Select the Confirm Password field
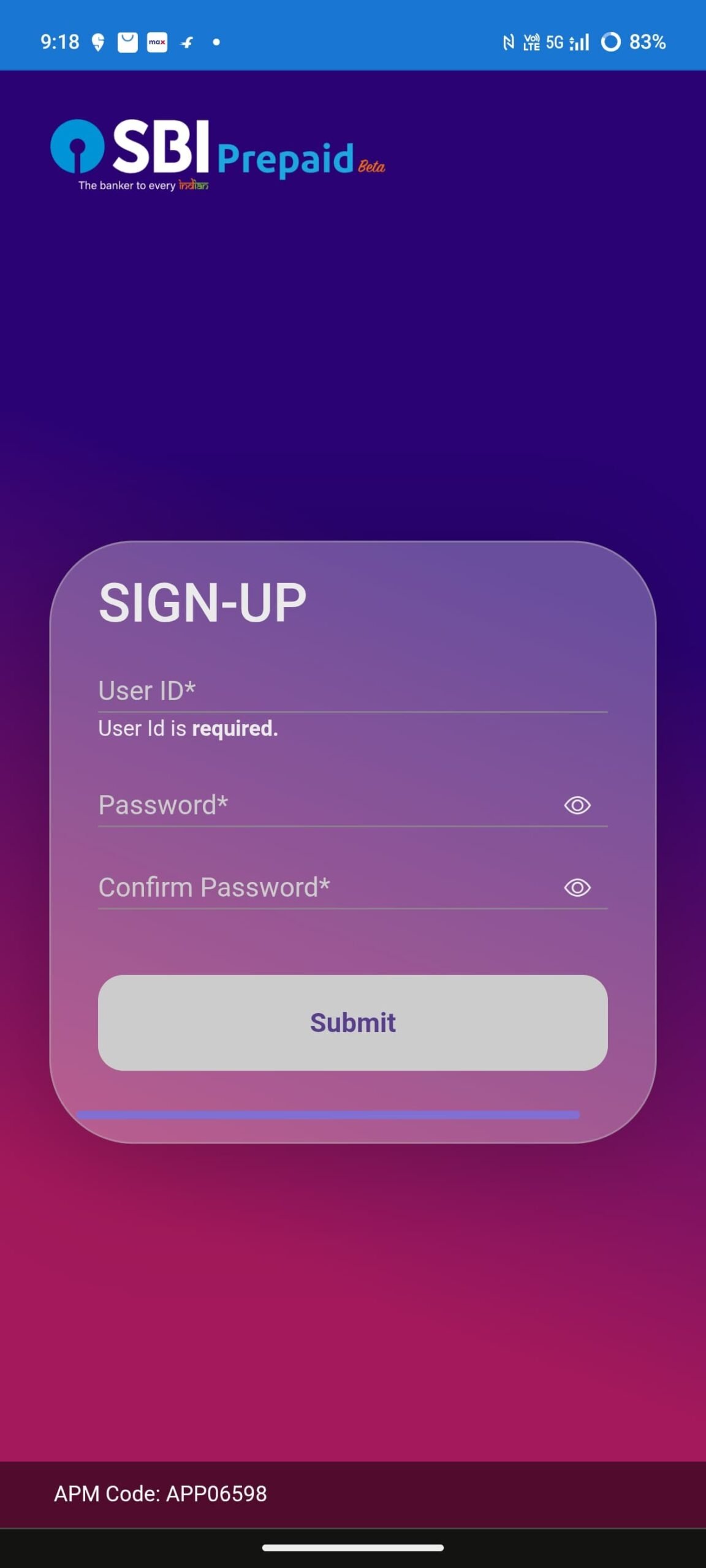 pyautogui.click(x=325, y=888)
